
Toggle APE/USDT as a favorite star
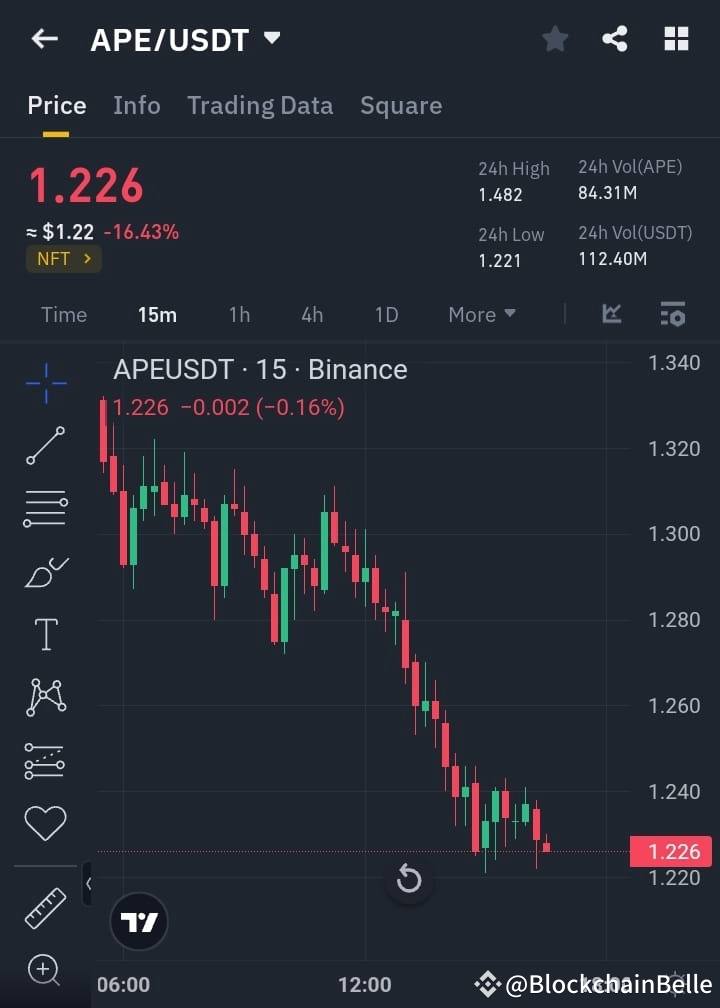point(555,39)
